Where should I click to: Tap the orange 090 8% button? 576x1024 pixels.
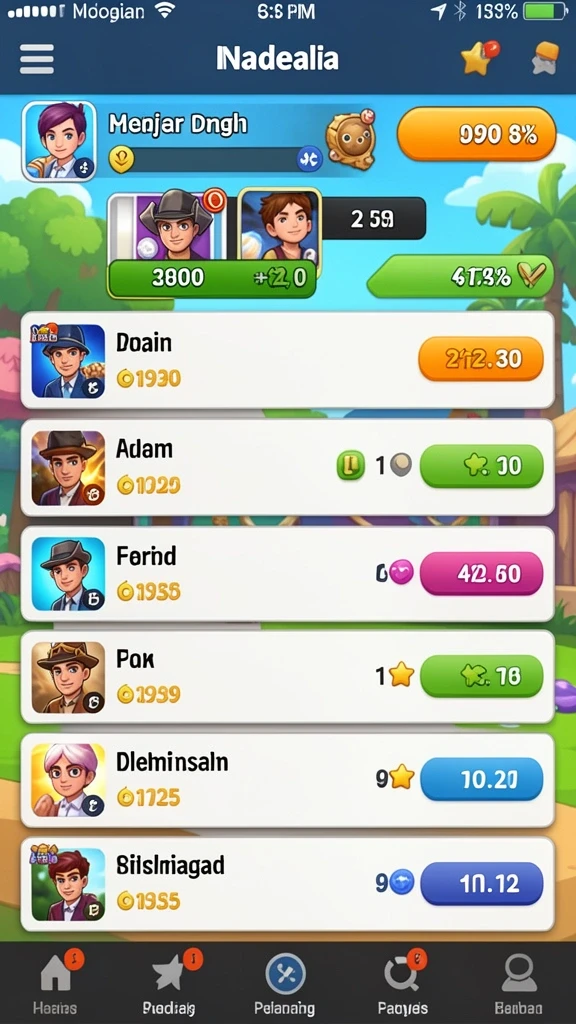(x=477, y=134)
